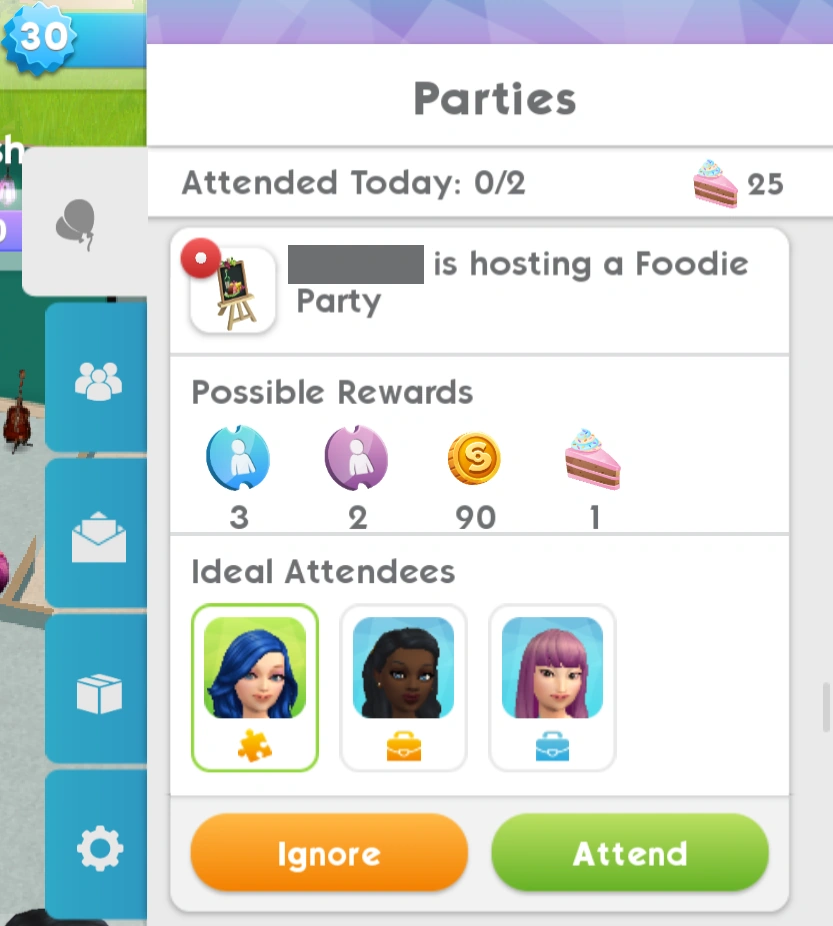
Task: Select the blue-haired Sim attendee
Action: pyautogui.click(x=254, y=686)
